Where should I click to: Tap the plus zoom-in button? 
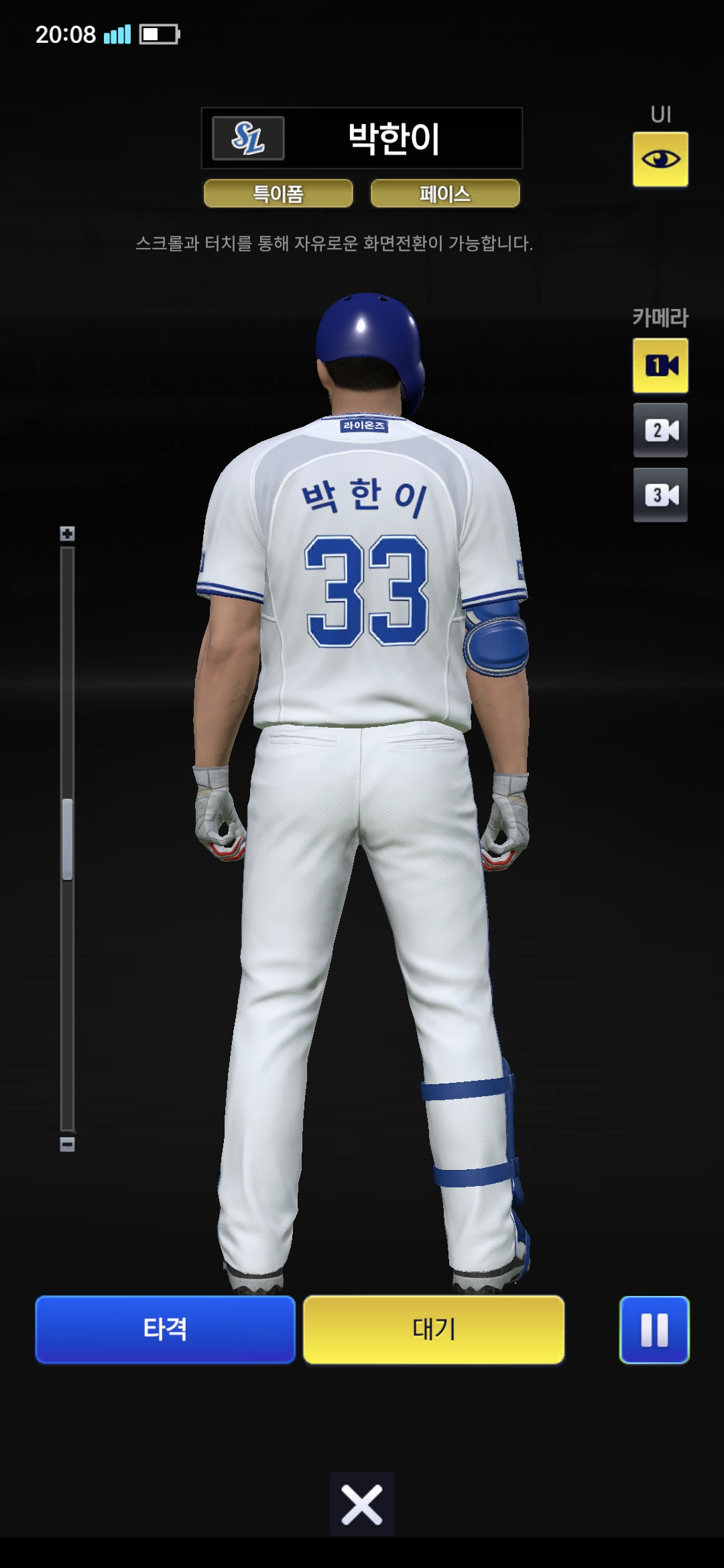(67, 534)
